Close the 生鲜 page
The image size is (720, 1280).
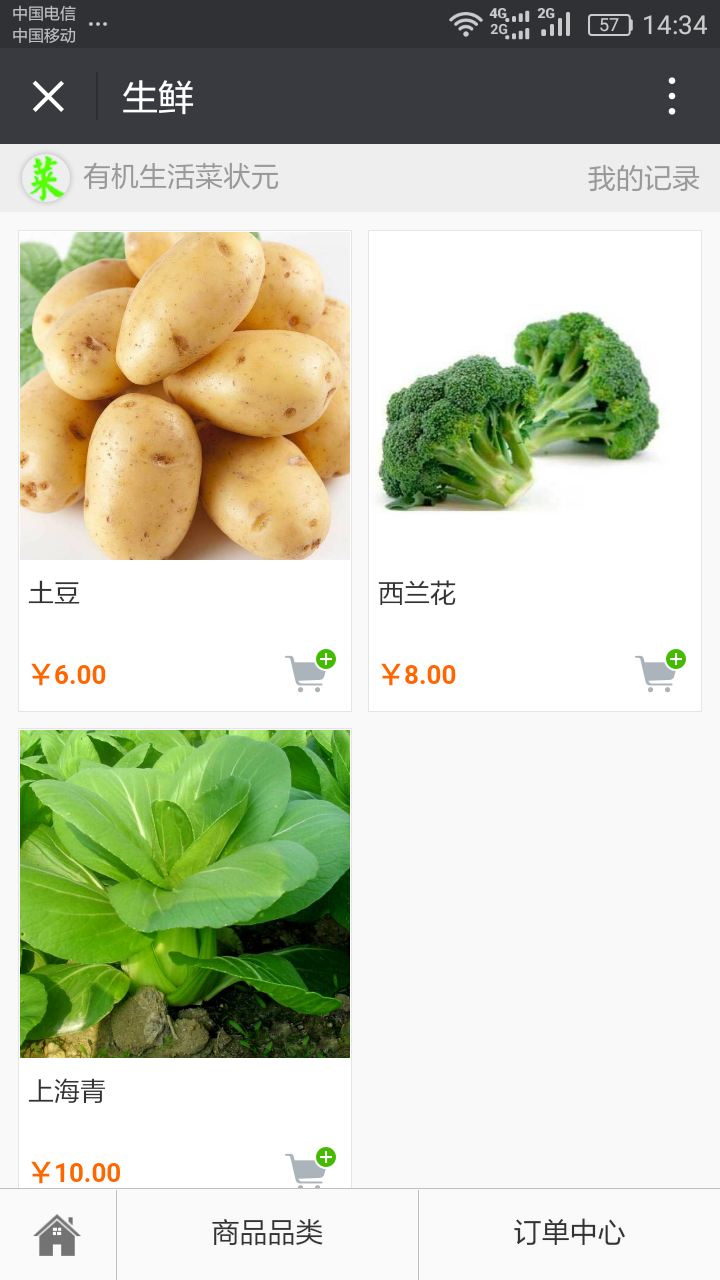[x=48, y=97]
